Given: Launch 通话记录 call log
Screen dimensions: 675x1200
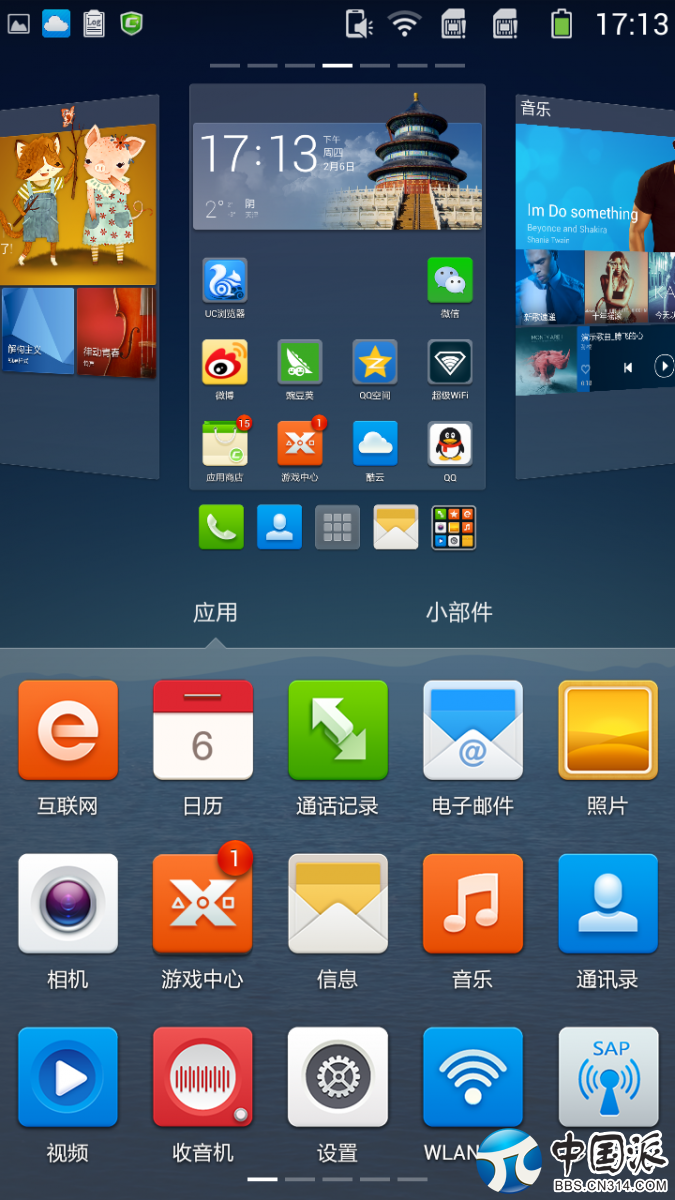Looking at the screenshot, I should (x=338, y=731).
